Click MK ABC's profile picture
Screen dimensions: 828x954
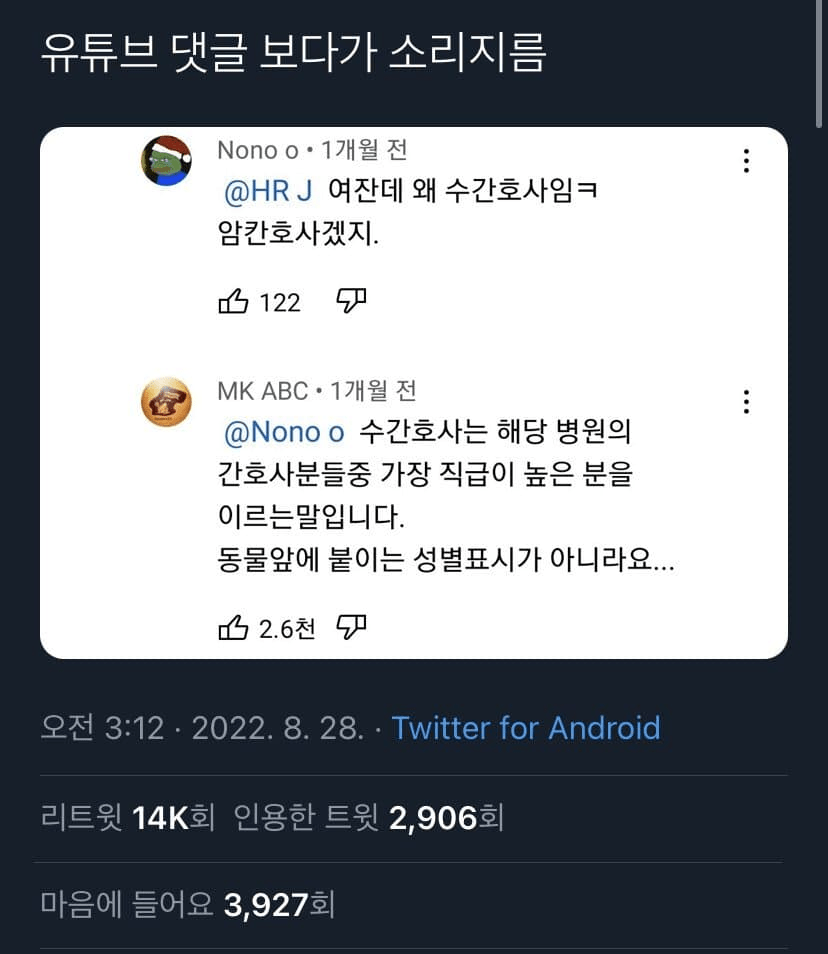click(166, 401)
